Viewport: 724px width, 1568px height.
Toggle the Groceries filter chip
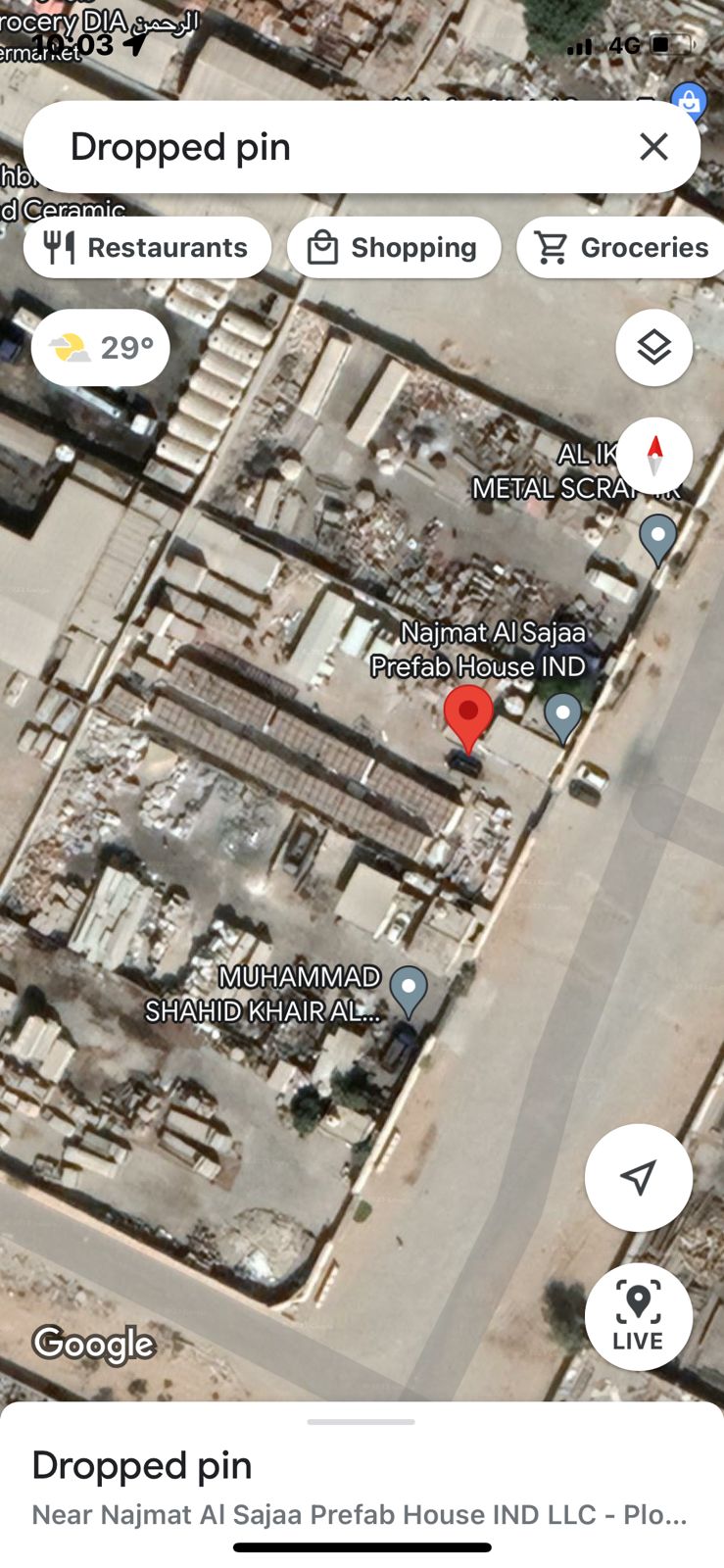[627, 247]
